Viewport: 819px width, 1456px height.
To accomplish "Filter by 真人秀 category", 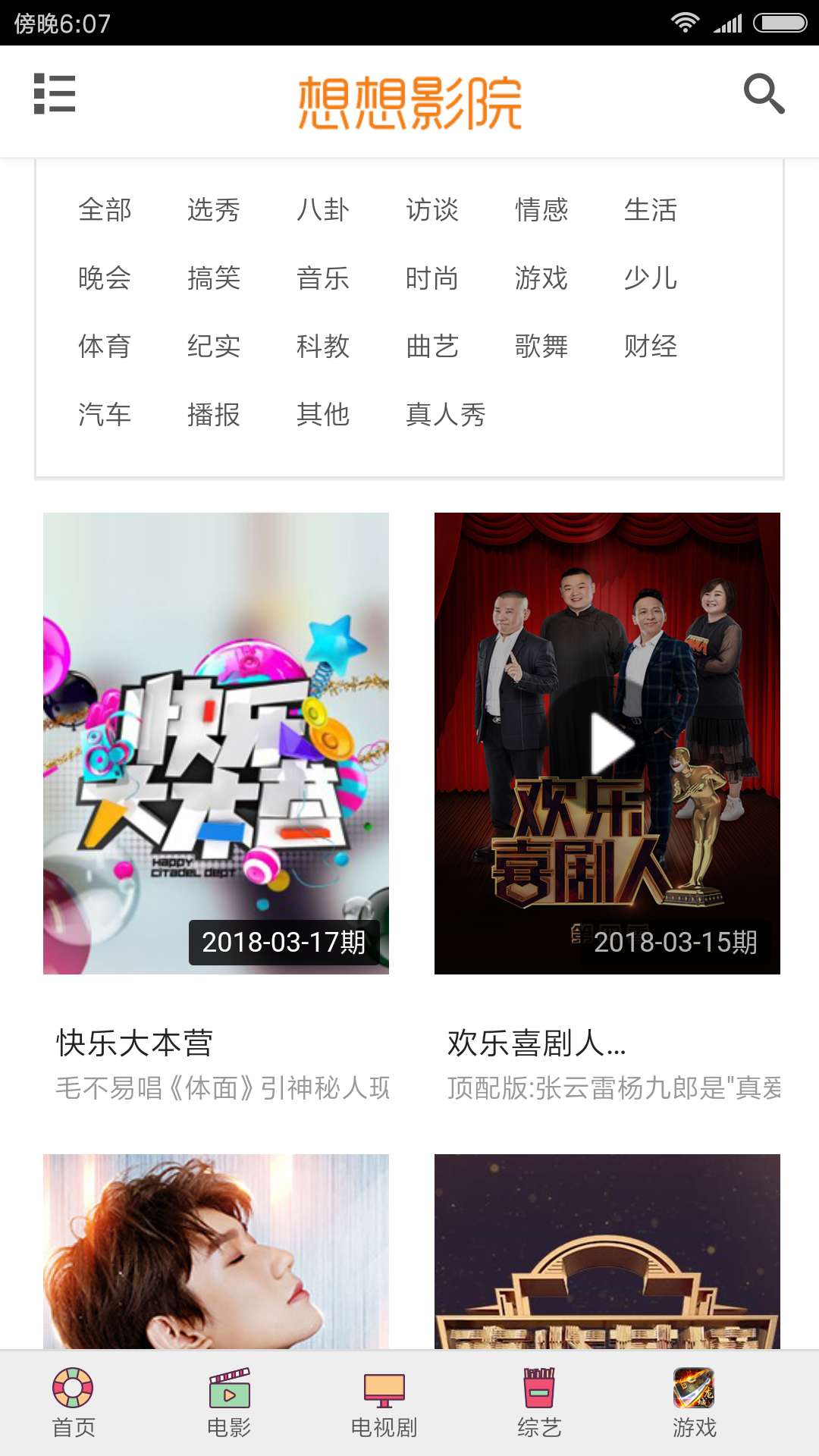I will pyautogui.click(x=446, y=415).
